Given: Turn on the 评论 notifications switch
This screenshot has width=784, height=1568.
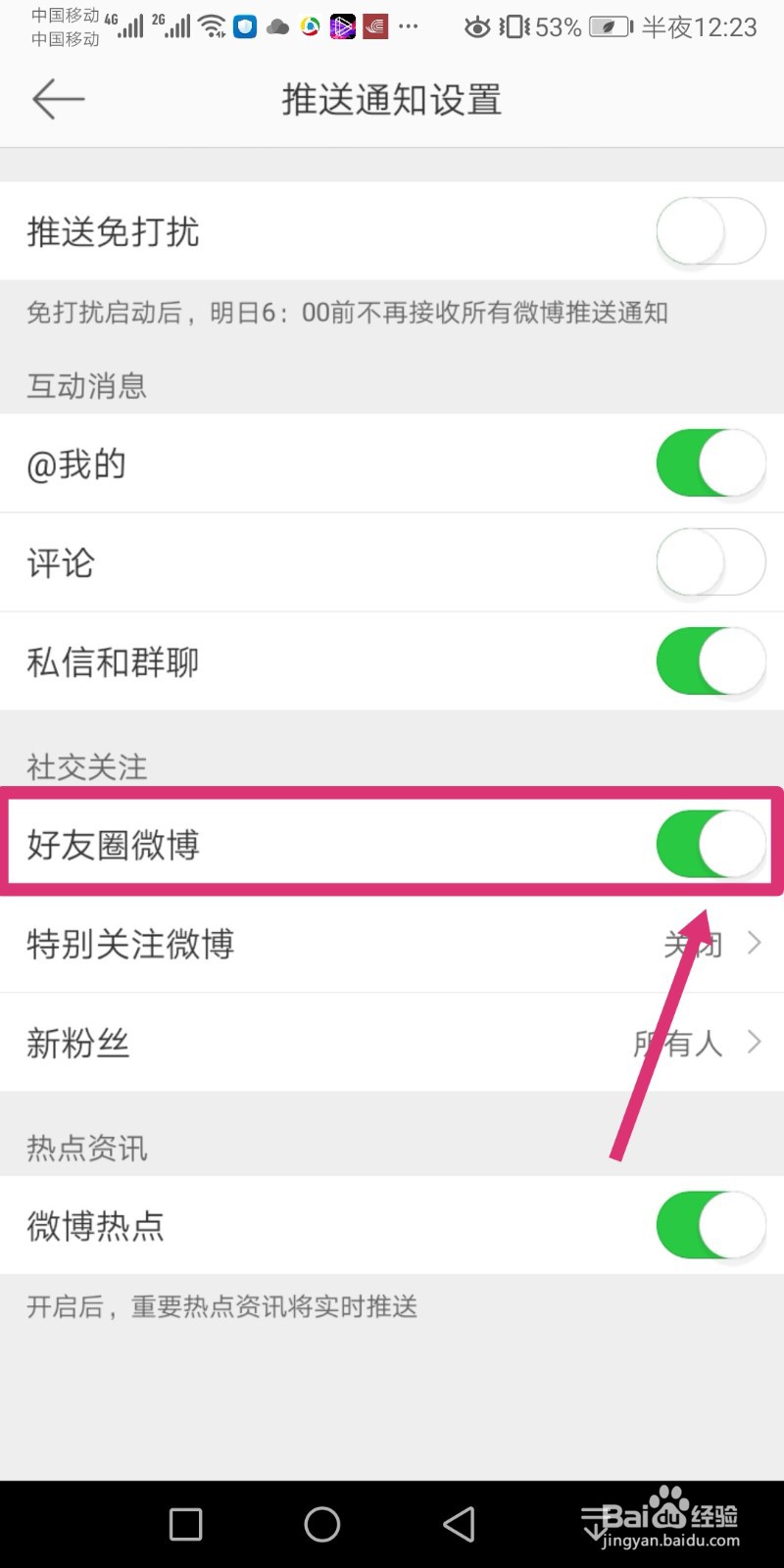Looking at the screenshot, I should tap(710, 563).
